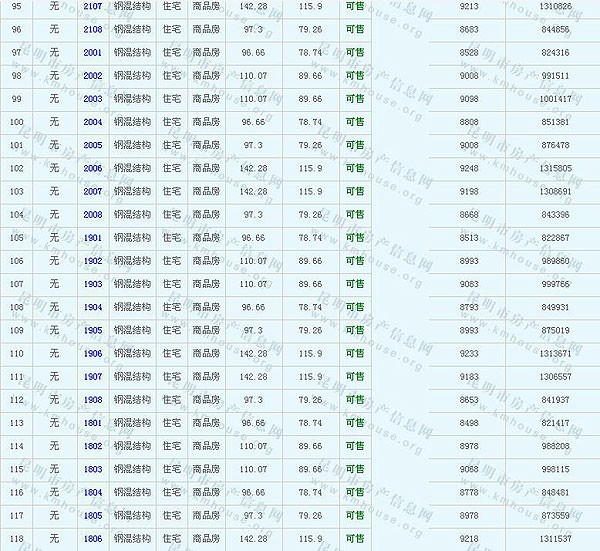Open room 2004 link
600x551 pixels.
[93, 122]
